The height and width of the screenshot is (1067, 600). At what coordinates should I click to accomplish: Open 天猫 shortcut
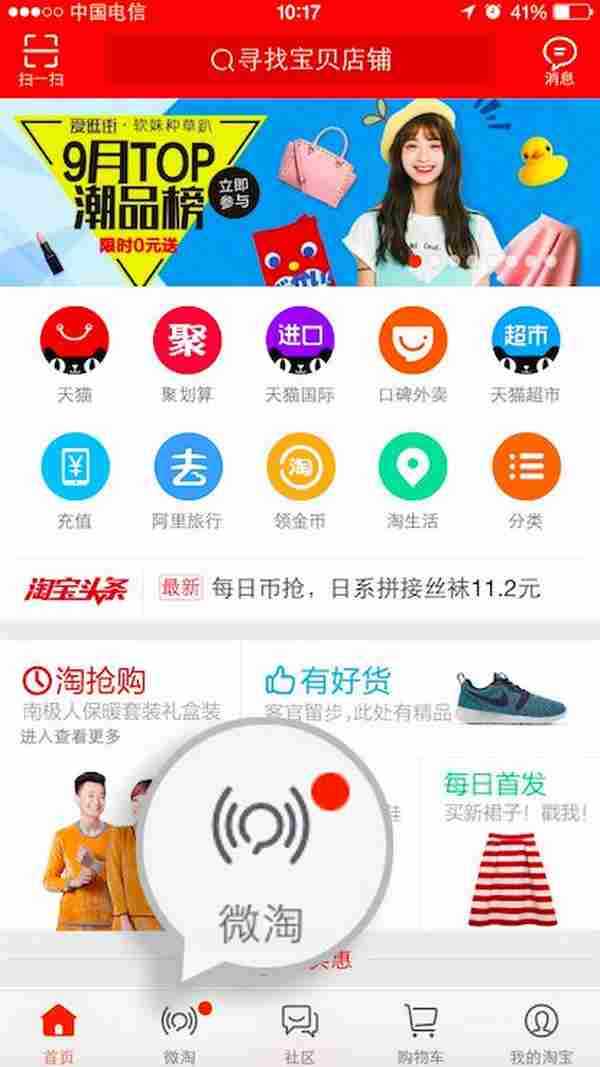click(x=74, y=357)
